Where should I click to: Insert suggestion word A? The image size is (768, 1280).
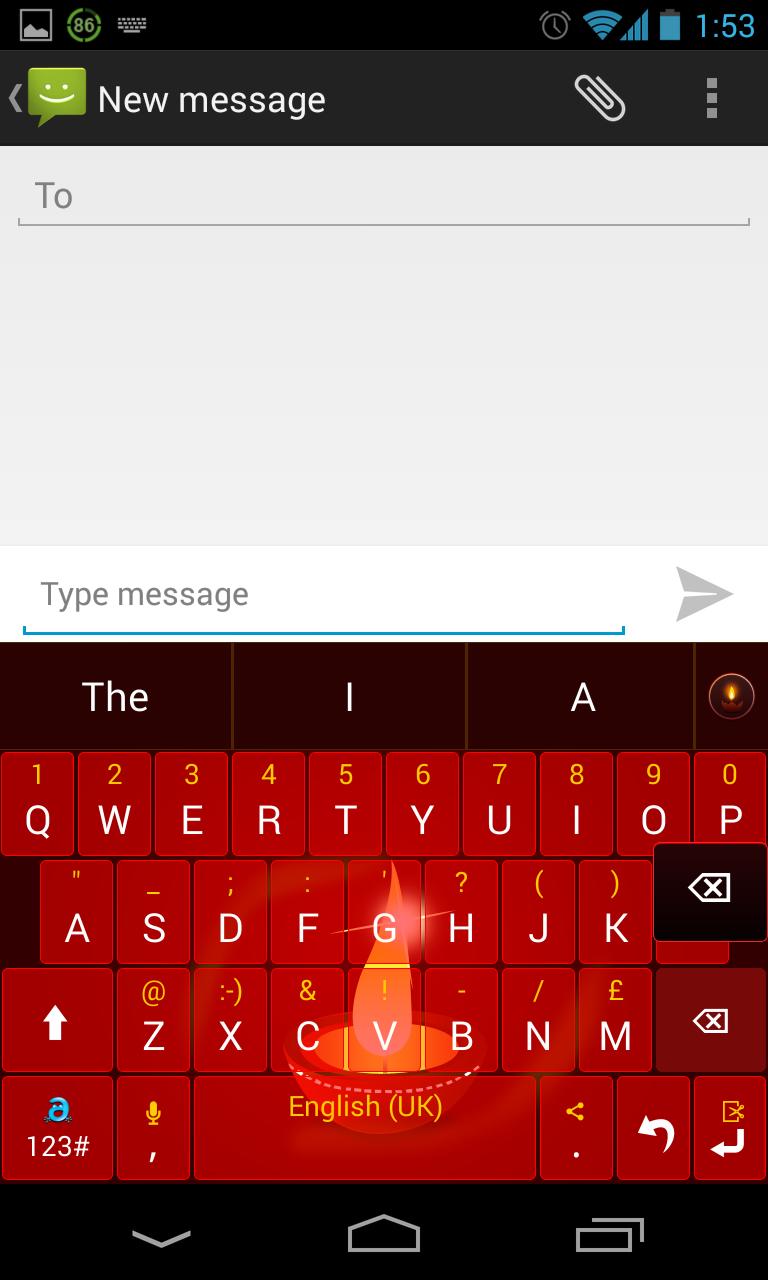click(582, 695)
